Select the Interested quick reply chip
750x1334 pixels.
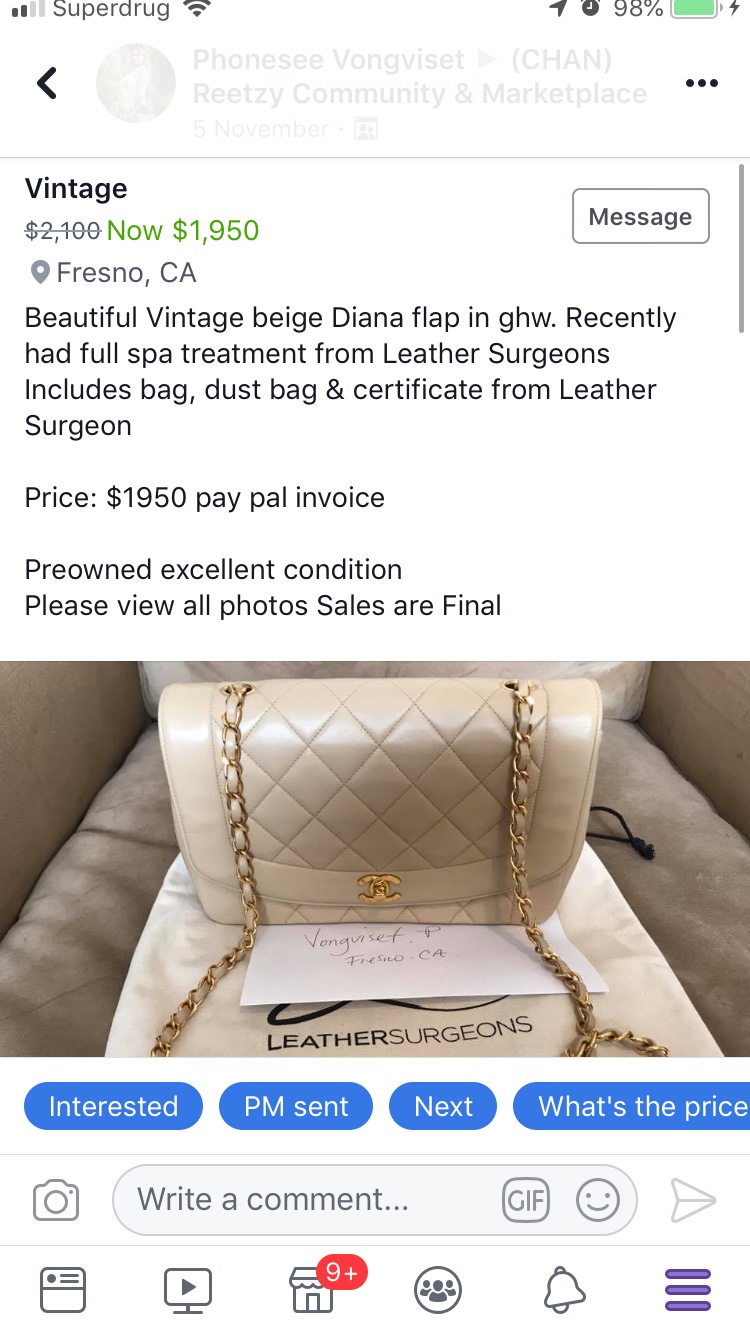113,1106
